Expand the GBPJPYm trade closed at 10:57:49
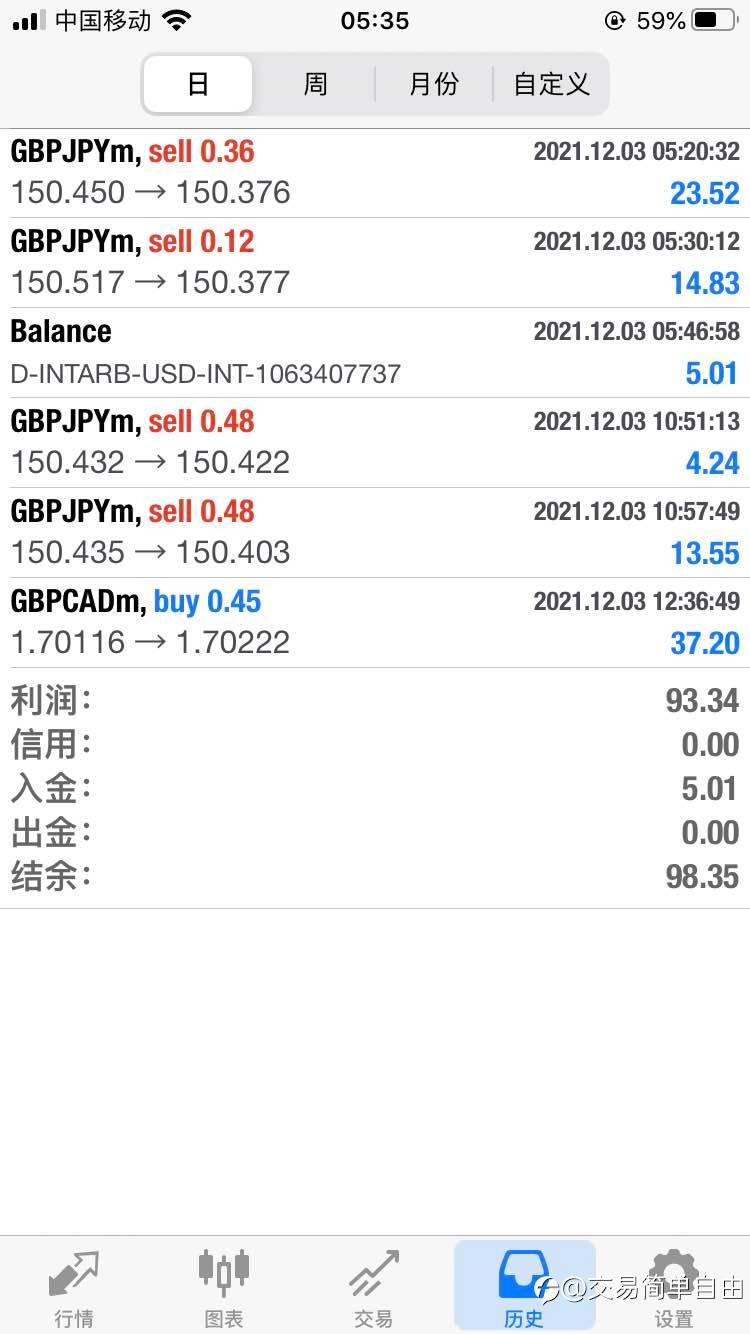The width and height of the screenshot is (750, 1334). [375, 532]
